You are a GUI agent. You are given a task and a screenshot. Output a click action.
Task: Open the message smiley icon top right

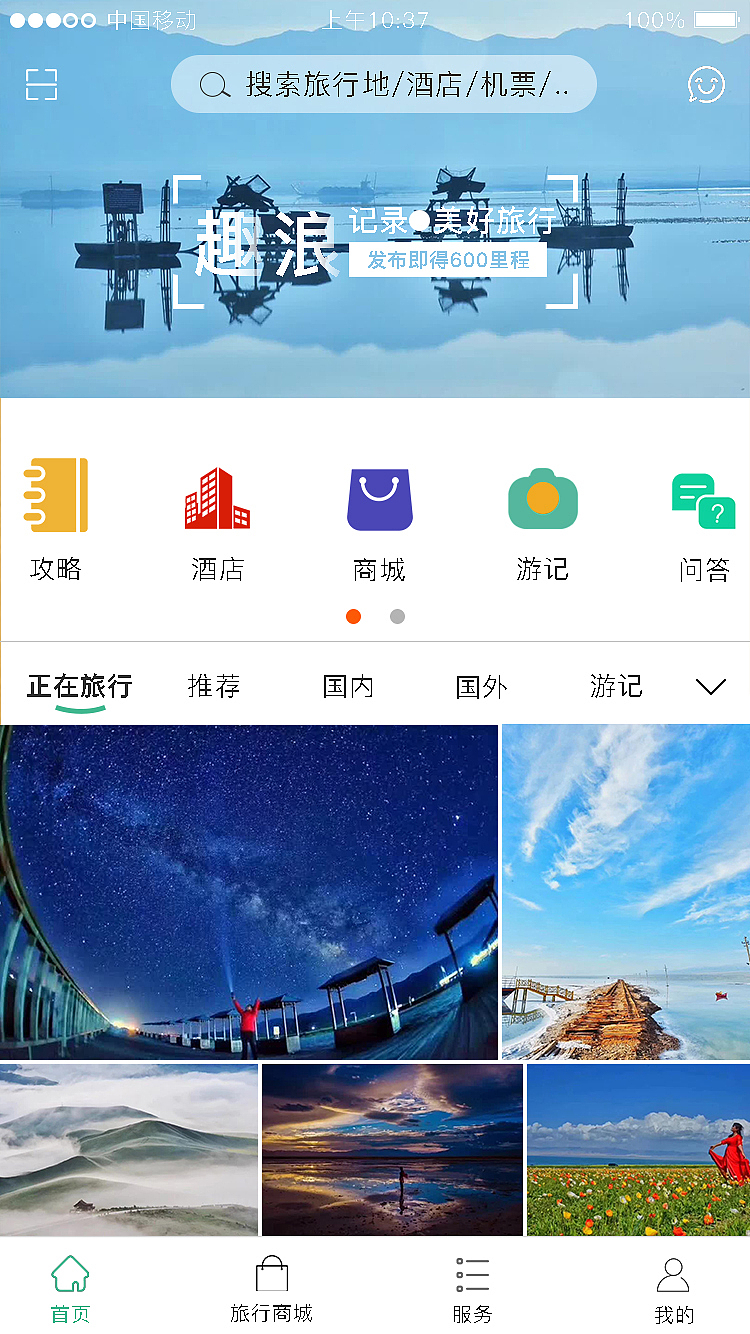pyautogui.click(x=706, y=84)
